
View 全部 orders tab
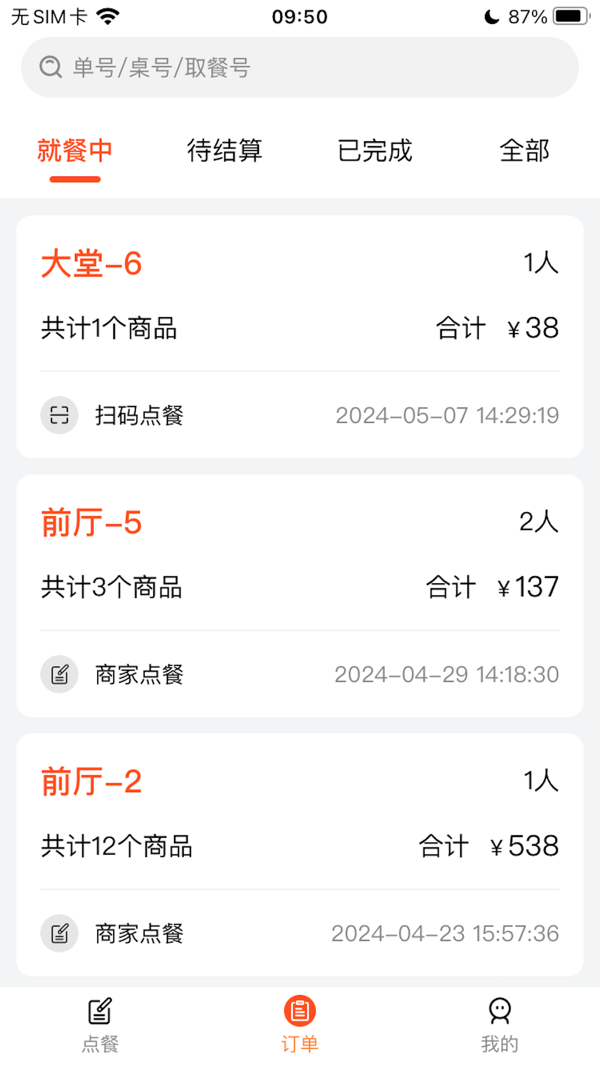524,151
